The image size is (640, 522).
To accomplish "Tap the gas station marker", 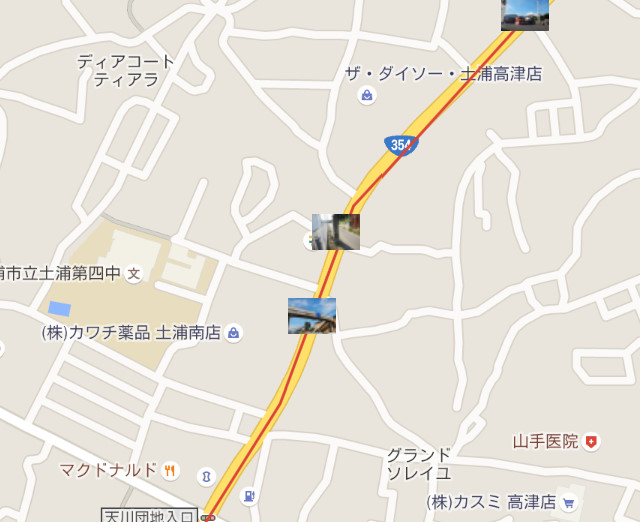I will coord(249,495).
